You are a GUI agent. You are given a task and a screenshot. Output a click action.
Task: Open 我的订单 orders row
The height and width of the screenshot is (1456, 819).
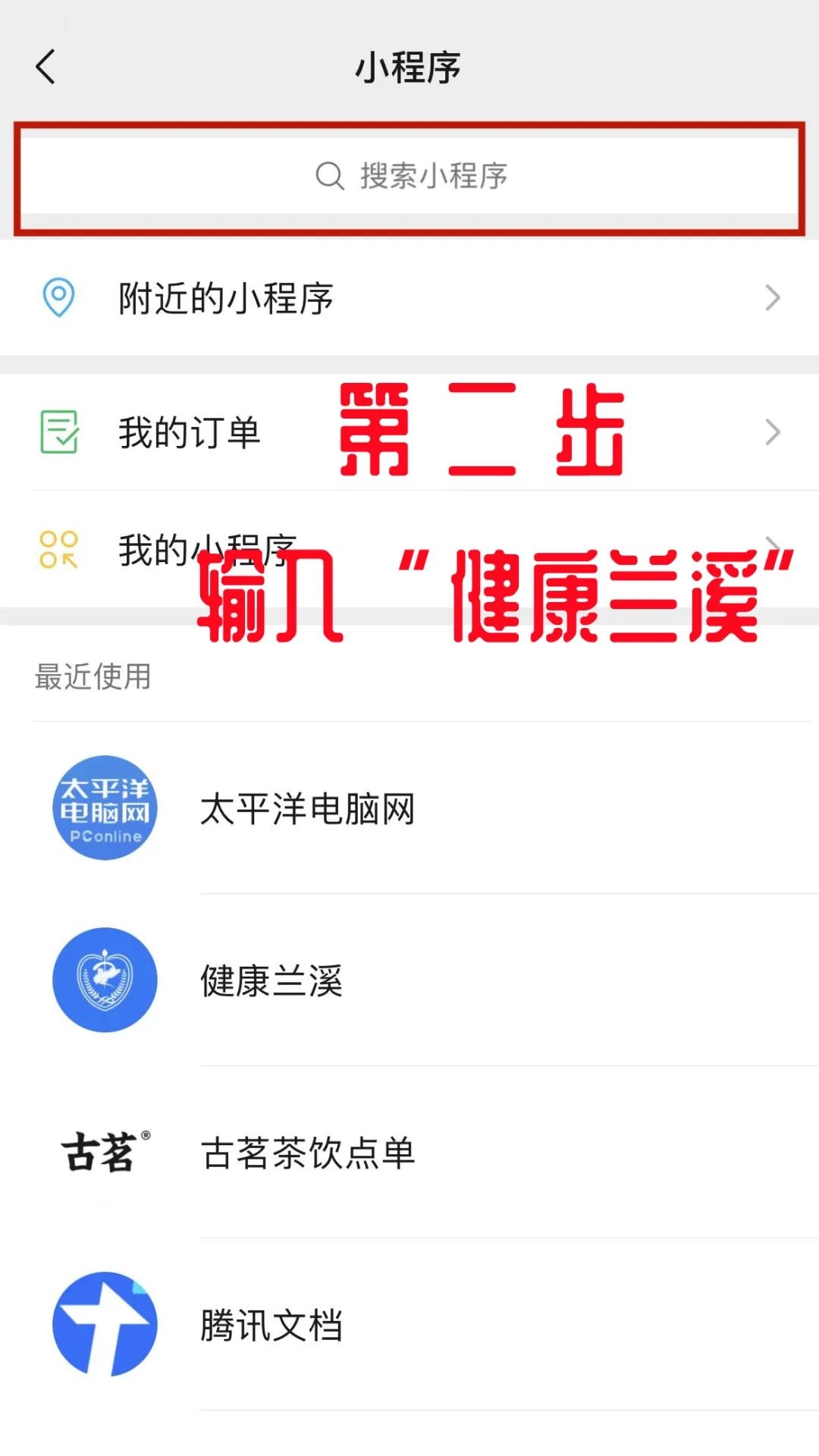coord(190,432)
